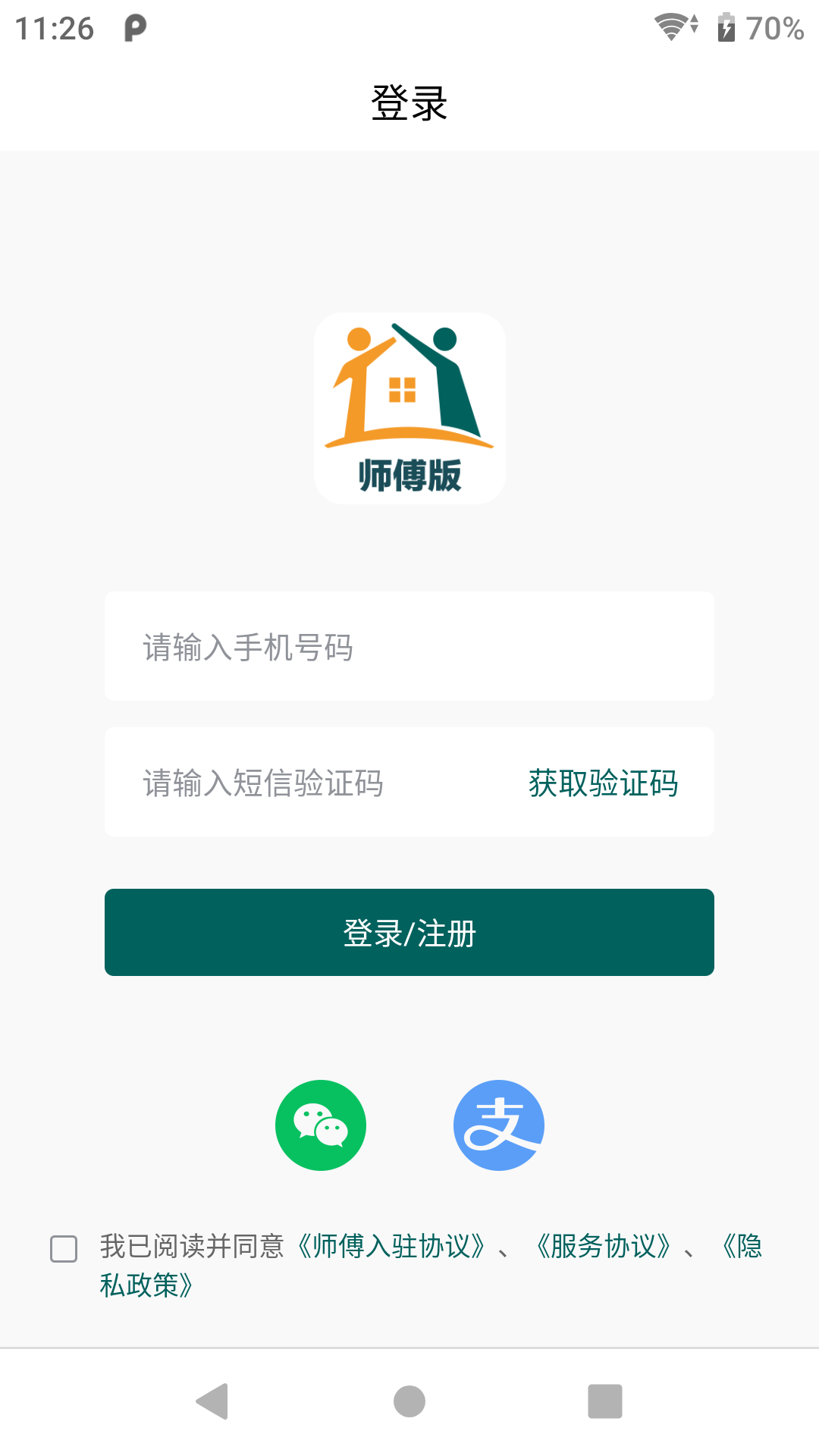Tap the 登录/注册 button
Image resolution: width=819 pixels, height=1456 pixels.
tap(409, 933)
